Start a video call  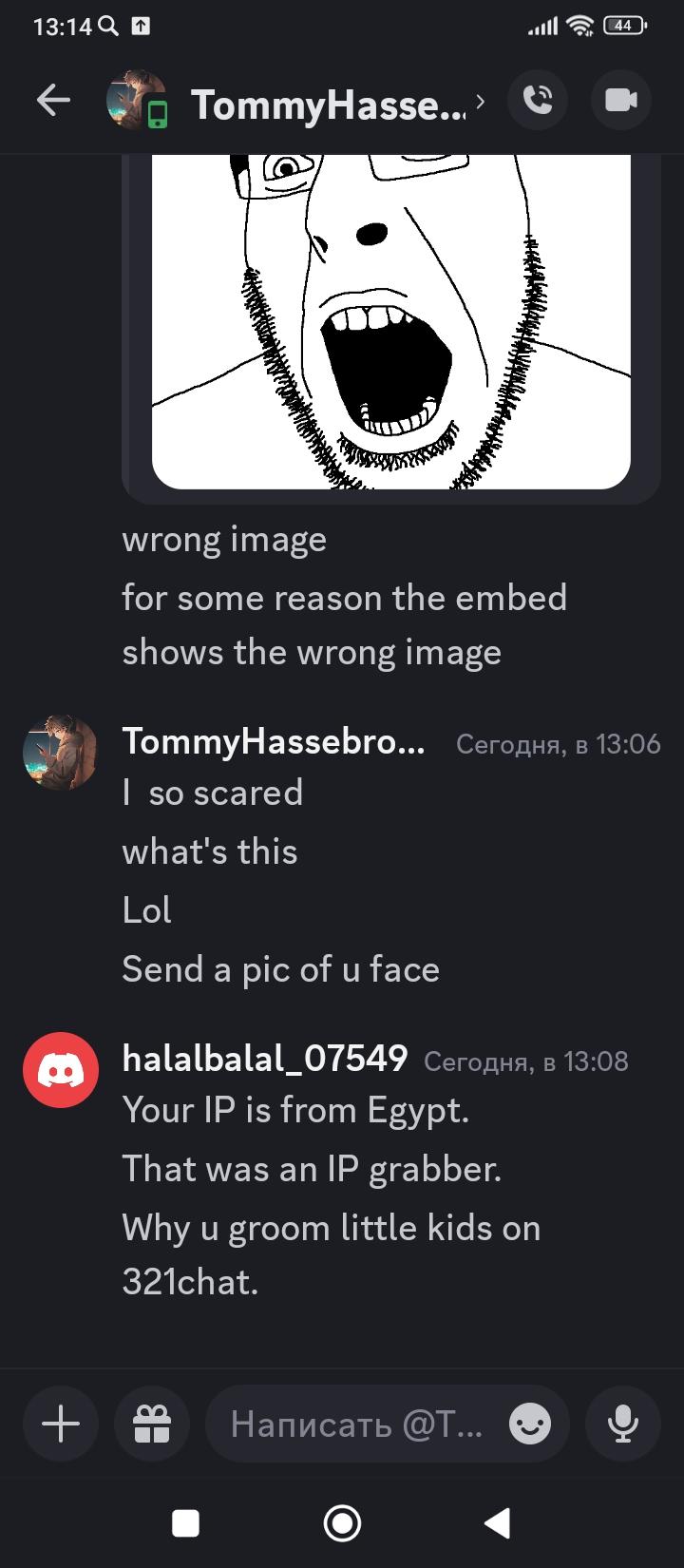(x=621, y=100)
